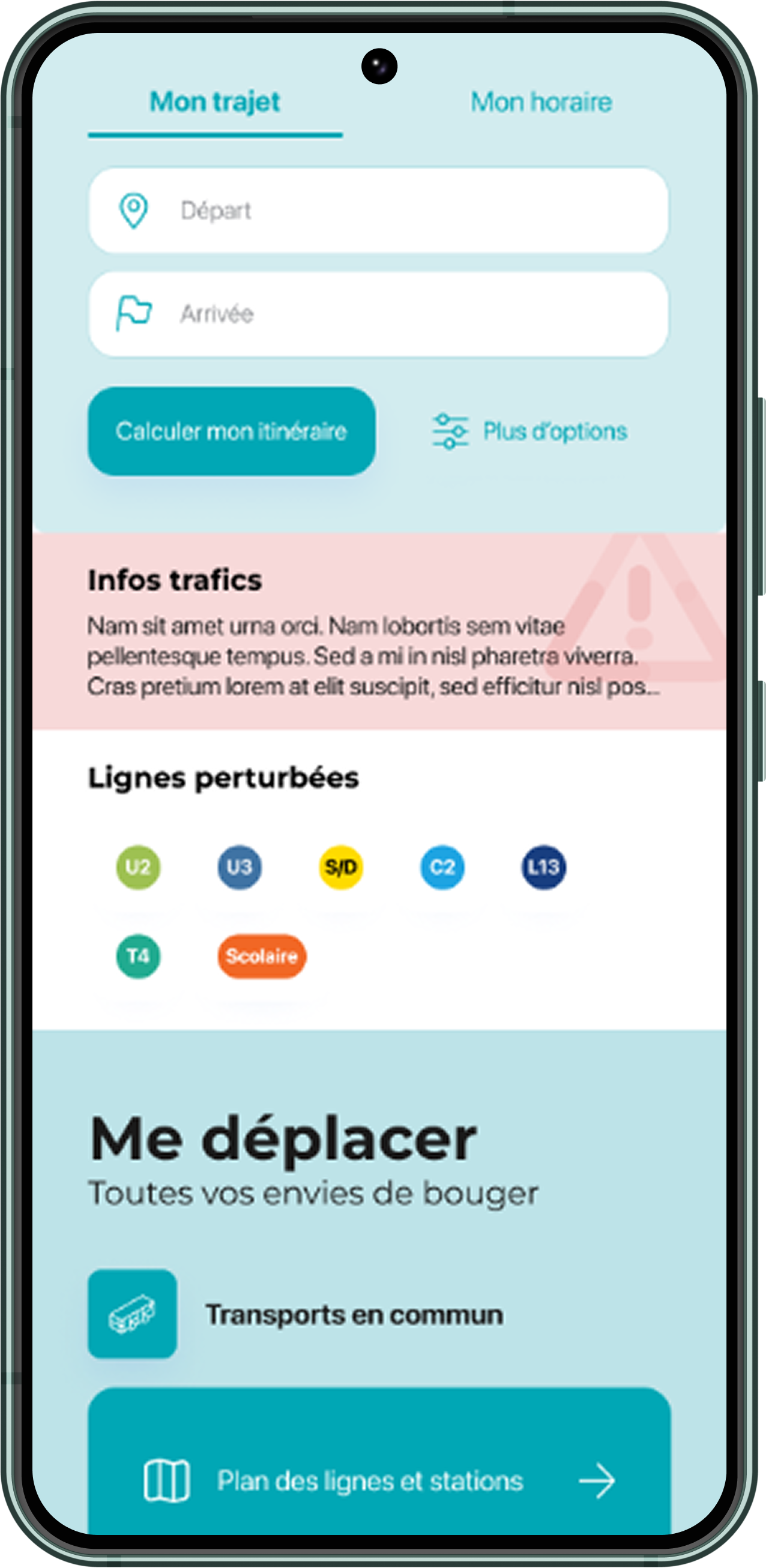Open the S/D line disruption
Image resolution: width=766 pixels, height=1568 pixels.
[341, 867]
